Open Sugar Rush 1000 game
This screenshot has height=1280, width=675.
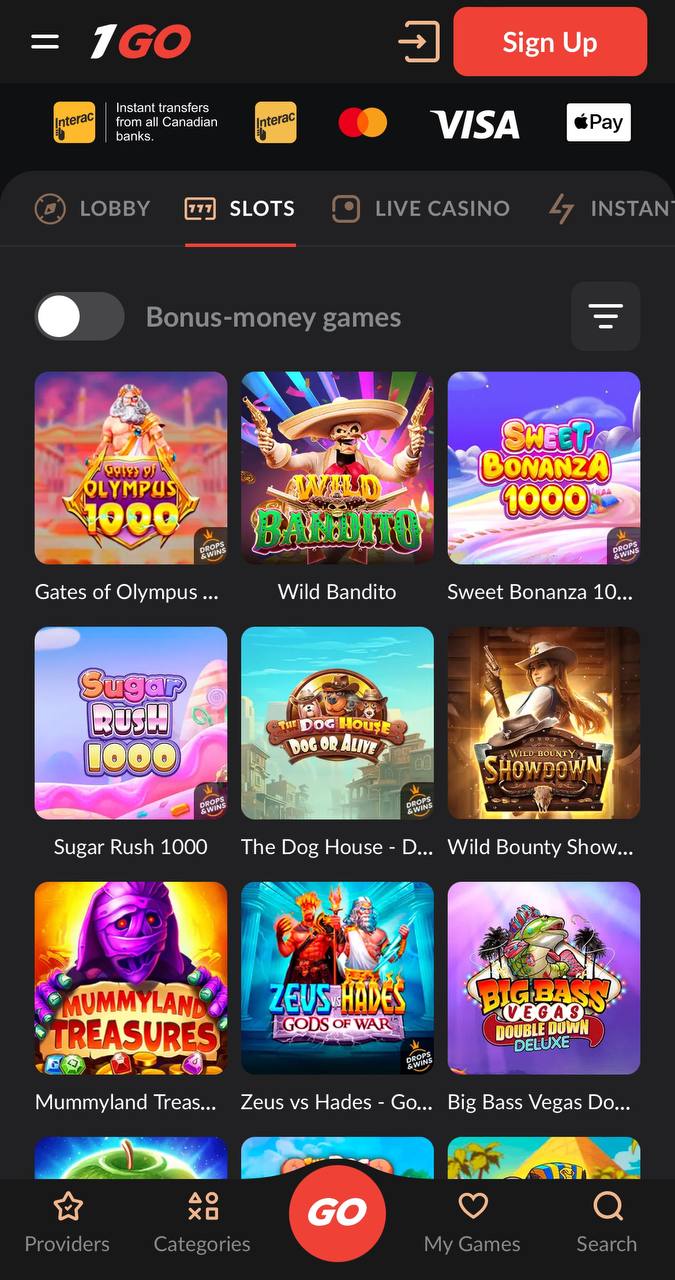click(x=131, y=723)
